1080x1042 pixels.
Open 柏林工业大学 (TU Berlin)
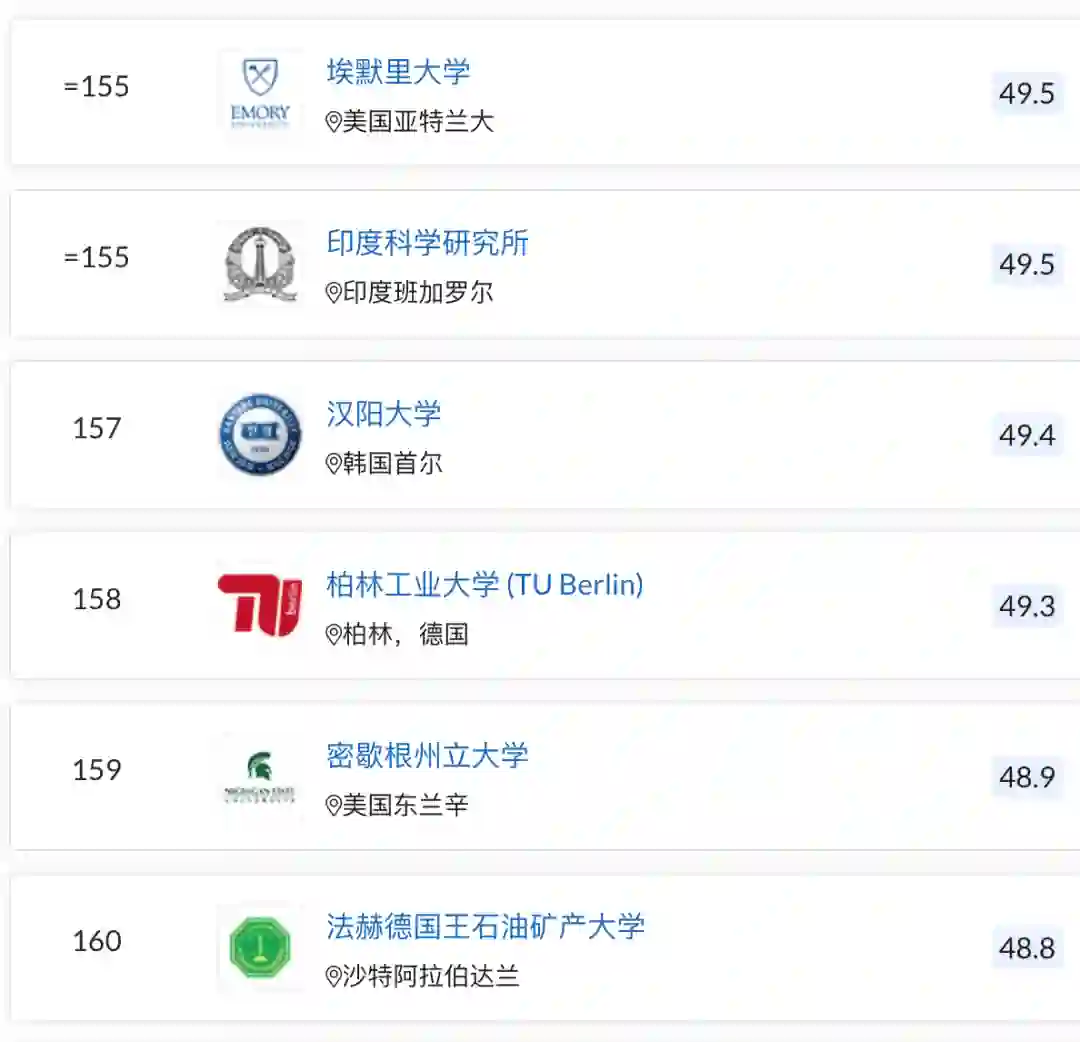484,585
